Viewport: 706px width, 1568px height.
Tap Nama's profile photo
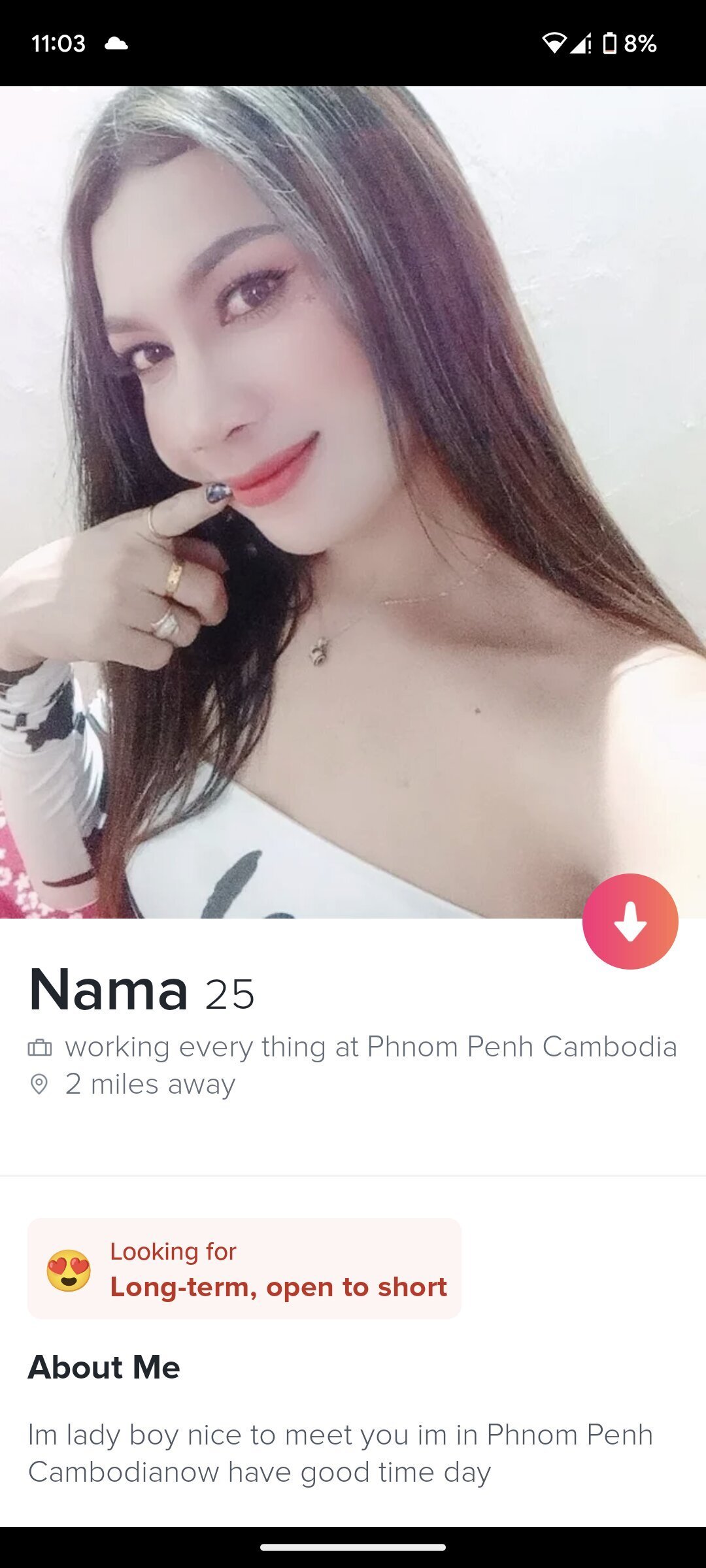(x=353, y=502)
